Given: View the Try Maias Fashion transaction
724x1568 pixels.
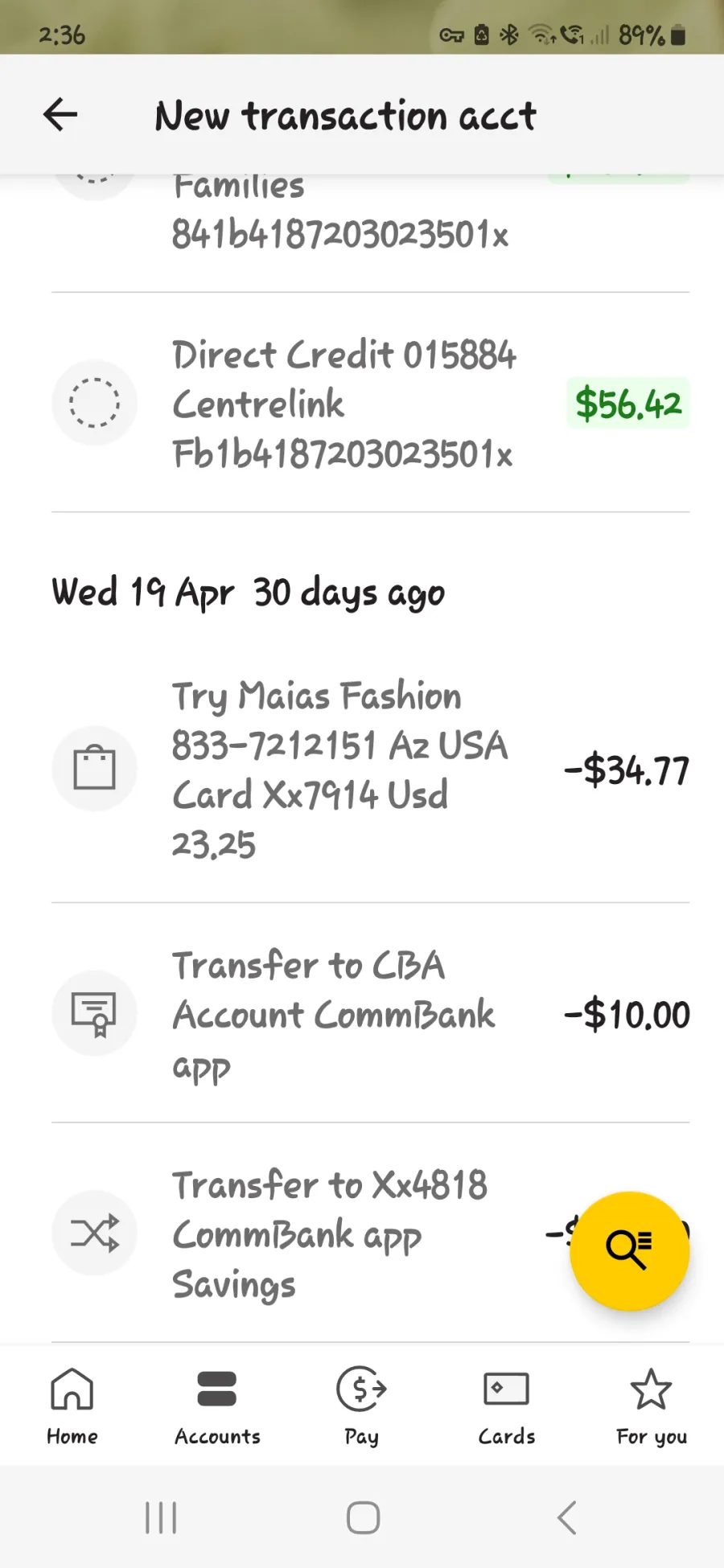Looking at the screenshot, I should pyautogui.click(x=370, y=770).
